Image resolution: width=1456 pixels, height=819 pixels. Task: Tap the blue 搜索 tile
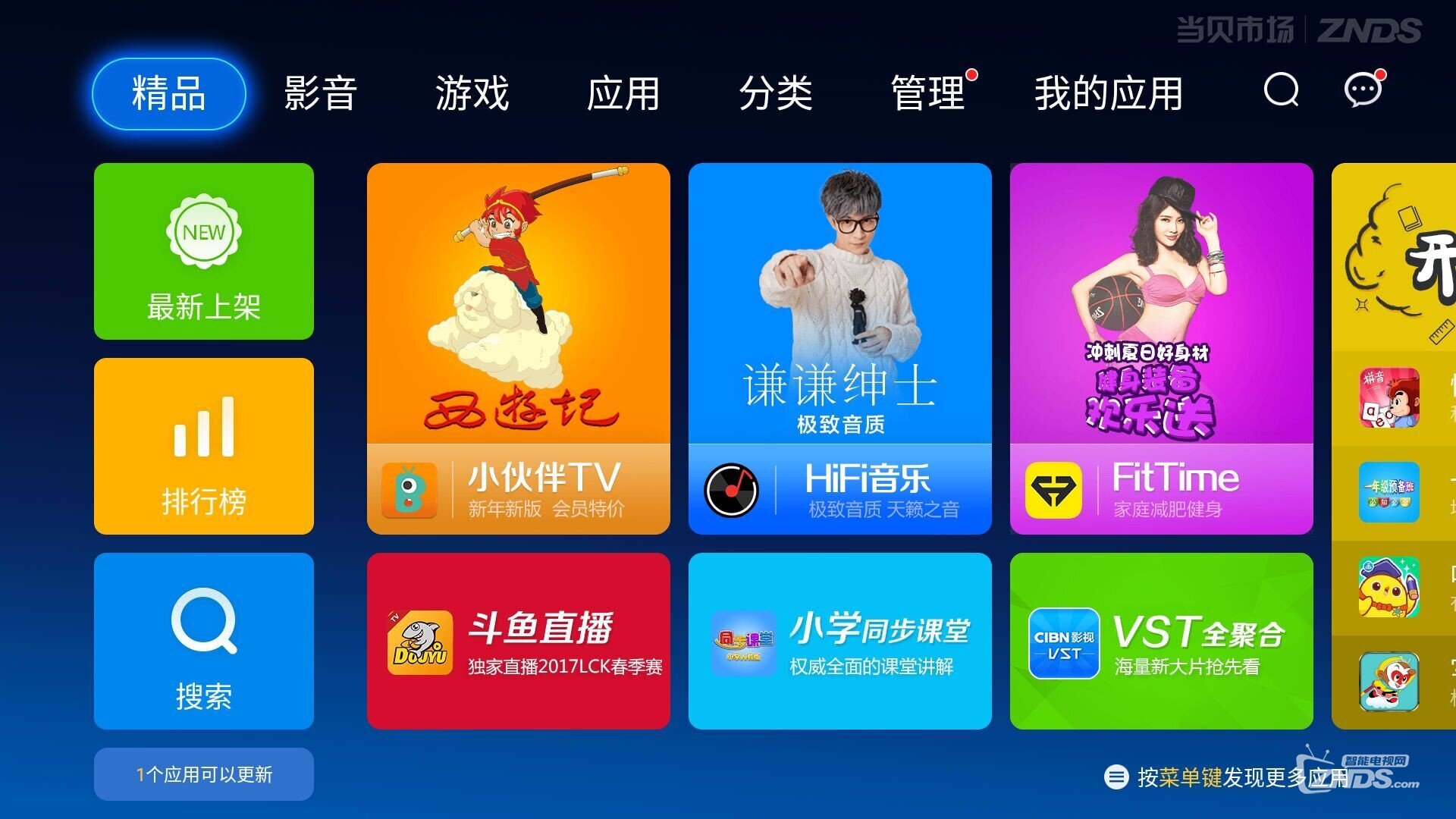tap(204, 641)
